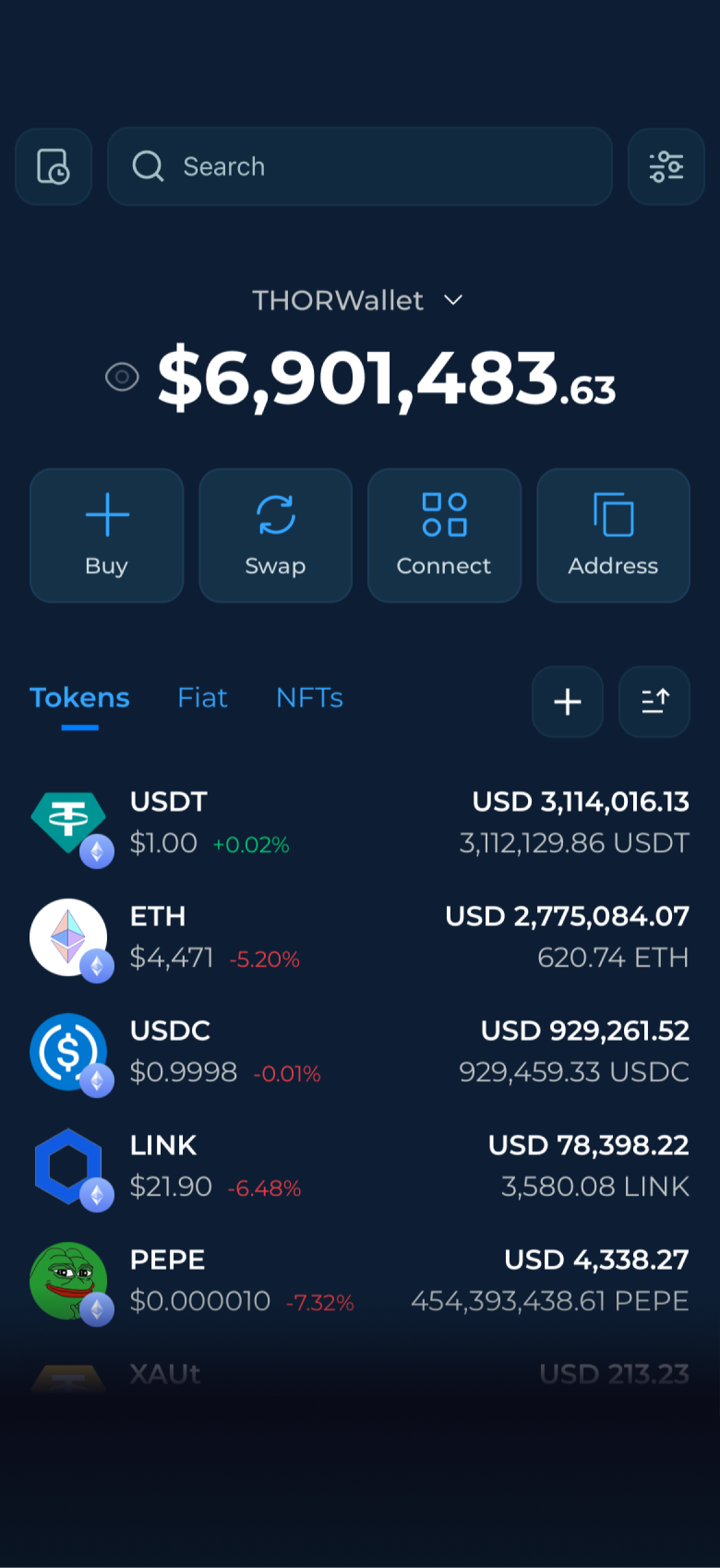Change the token sort order
720x1568 pixels.
654,702
